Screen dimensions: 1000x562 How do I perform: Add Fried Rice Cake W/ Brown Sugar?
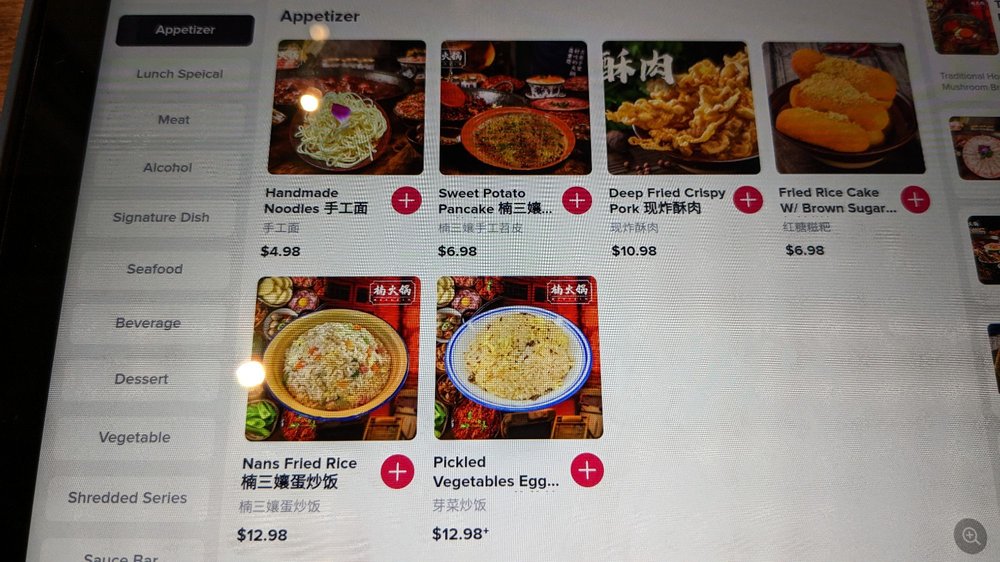pos(915,199)
